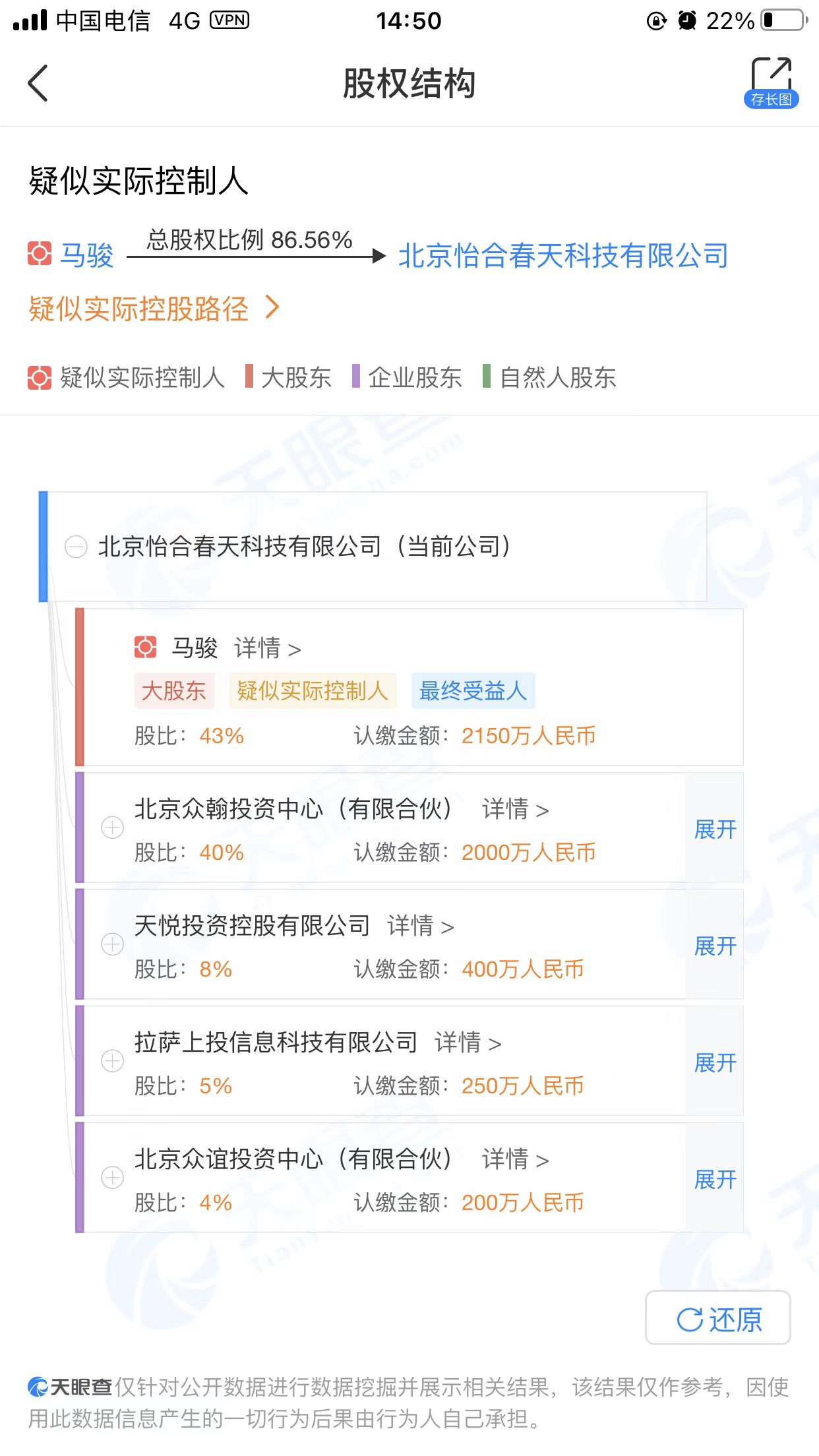Image resolution: width=819 pixels, height=1456 pixels.
Task: Tap 展开 on 北京众谊投资中心 row
Action: click(x=715, y=1179)
